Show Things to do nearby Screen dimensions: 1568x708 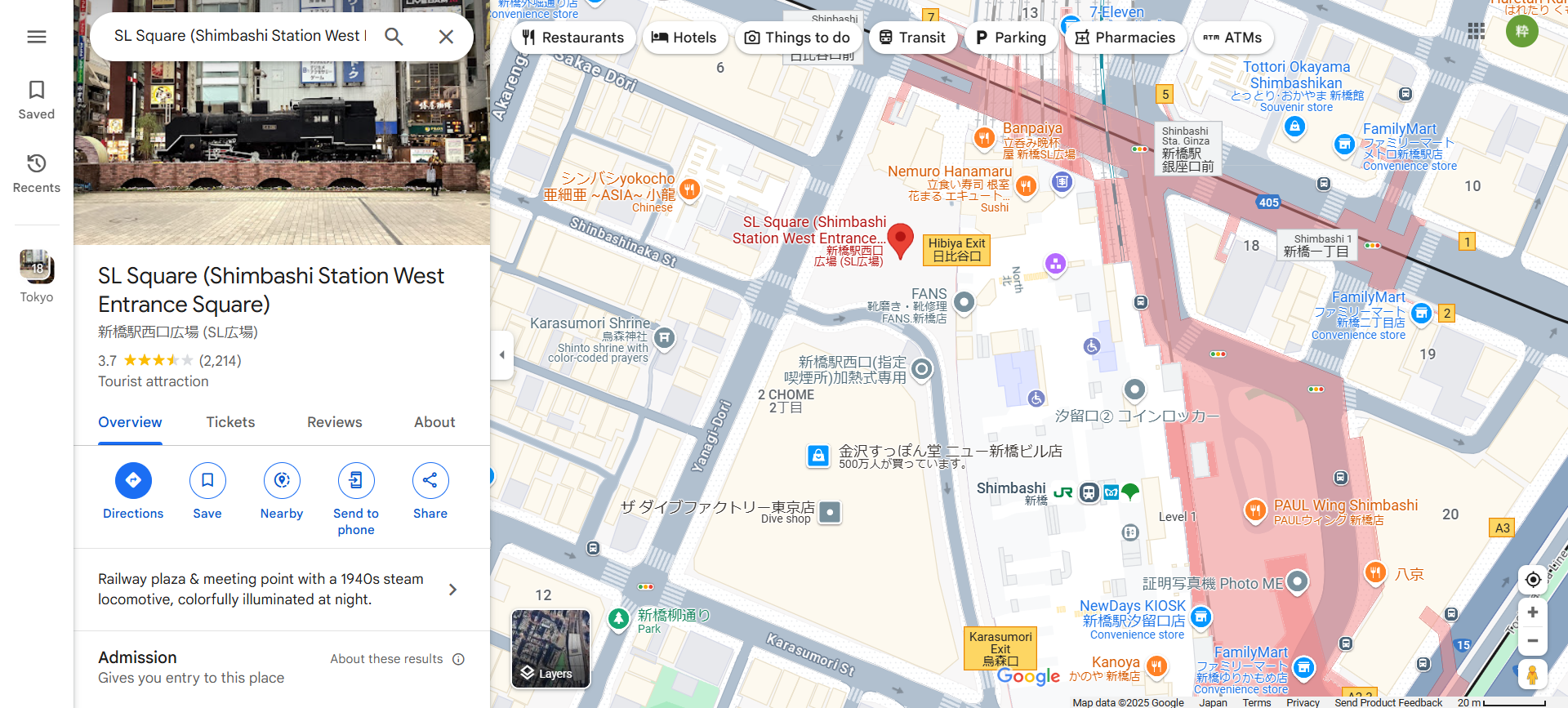(x=797, y=38)
